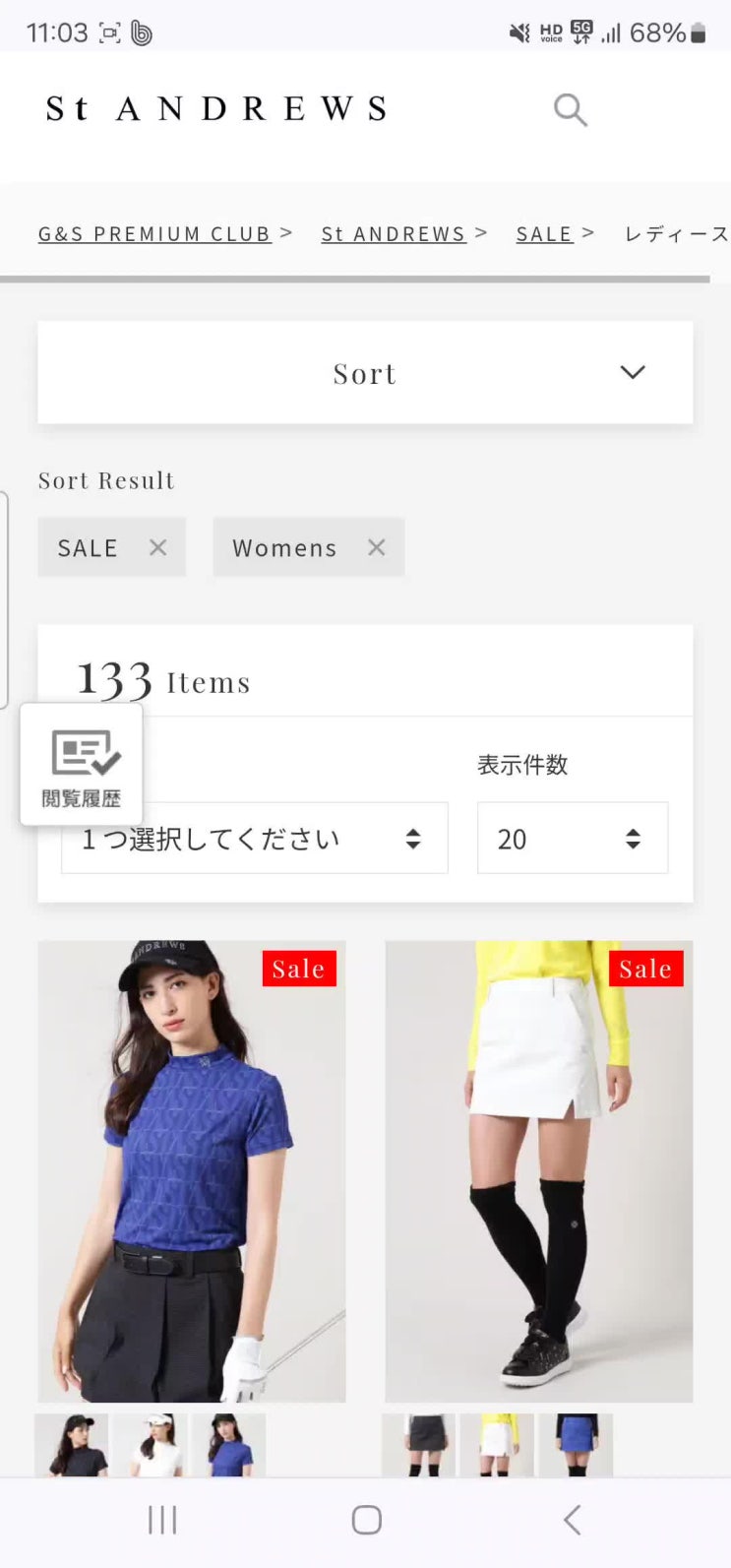
Task: Open the St ANDREWS breadcrumb link
Action: pos(393,234)
